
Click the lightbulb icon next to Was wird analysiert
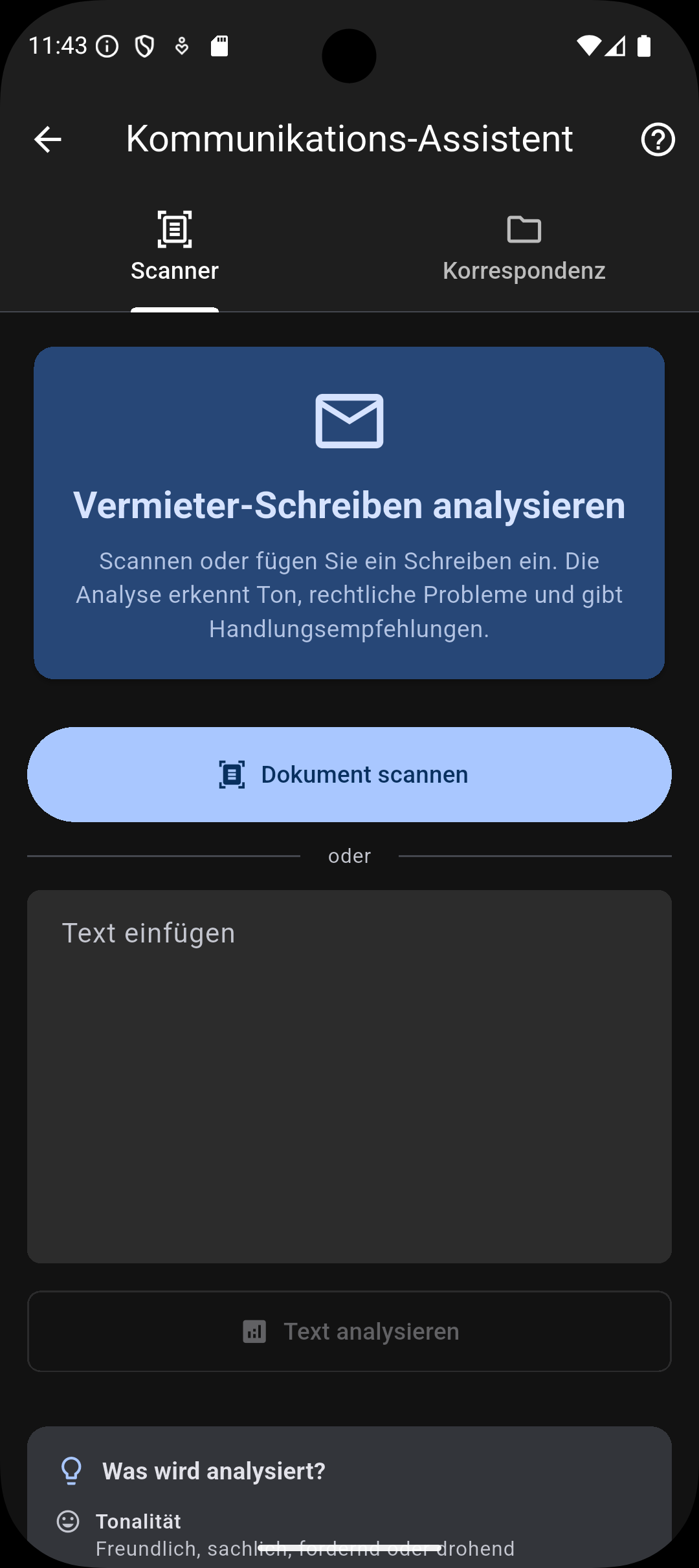click(x=71, y=1470)
